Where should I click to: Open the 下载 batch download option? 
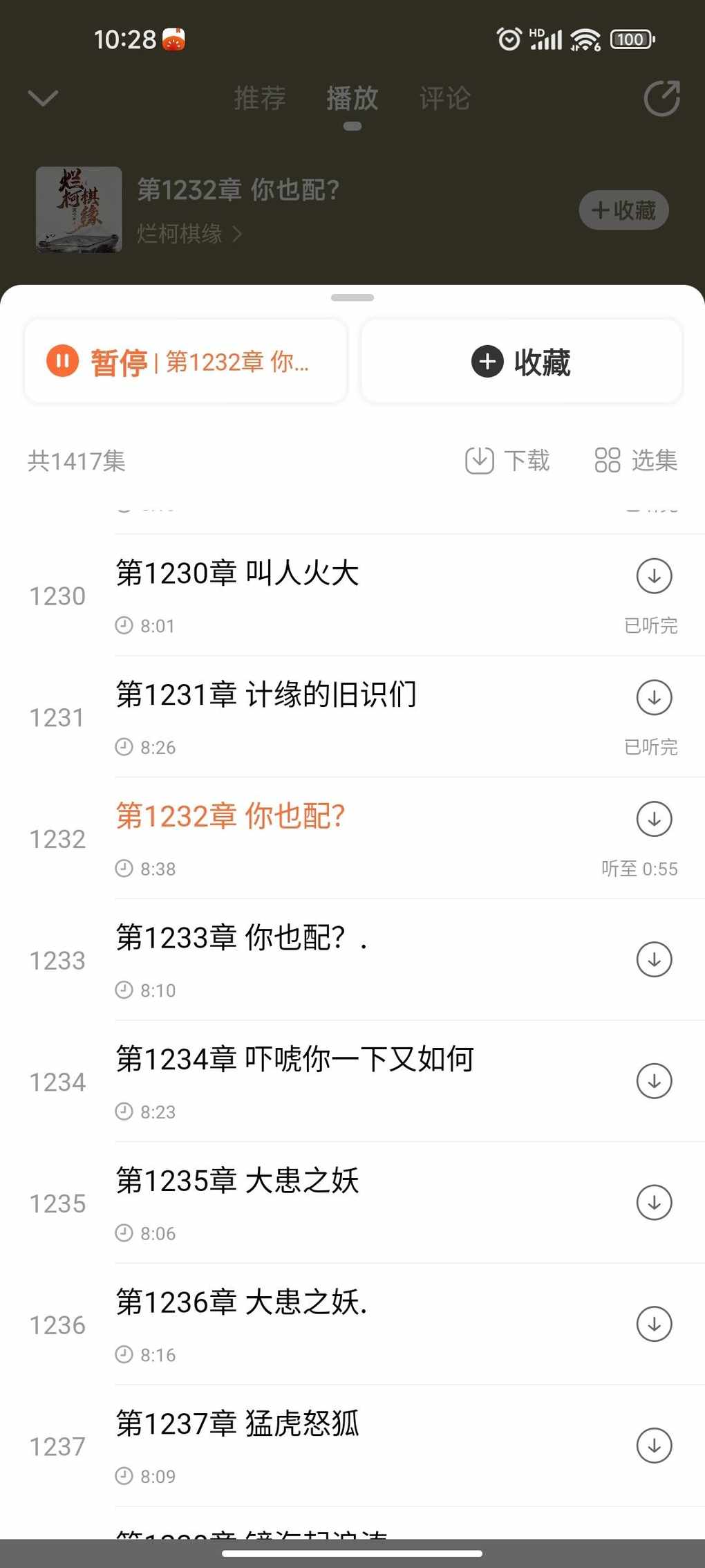tap(507, 460)
